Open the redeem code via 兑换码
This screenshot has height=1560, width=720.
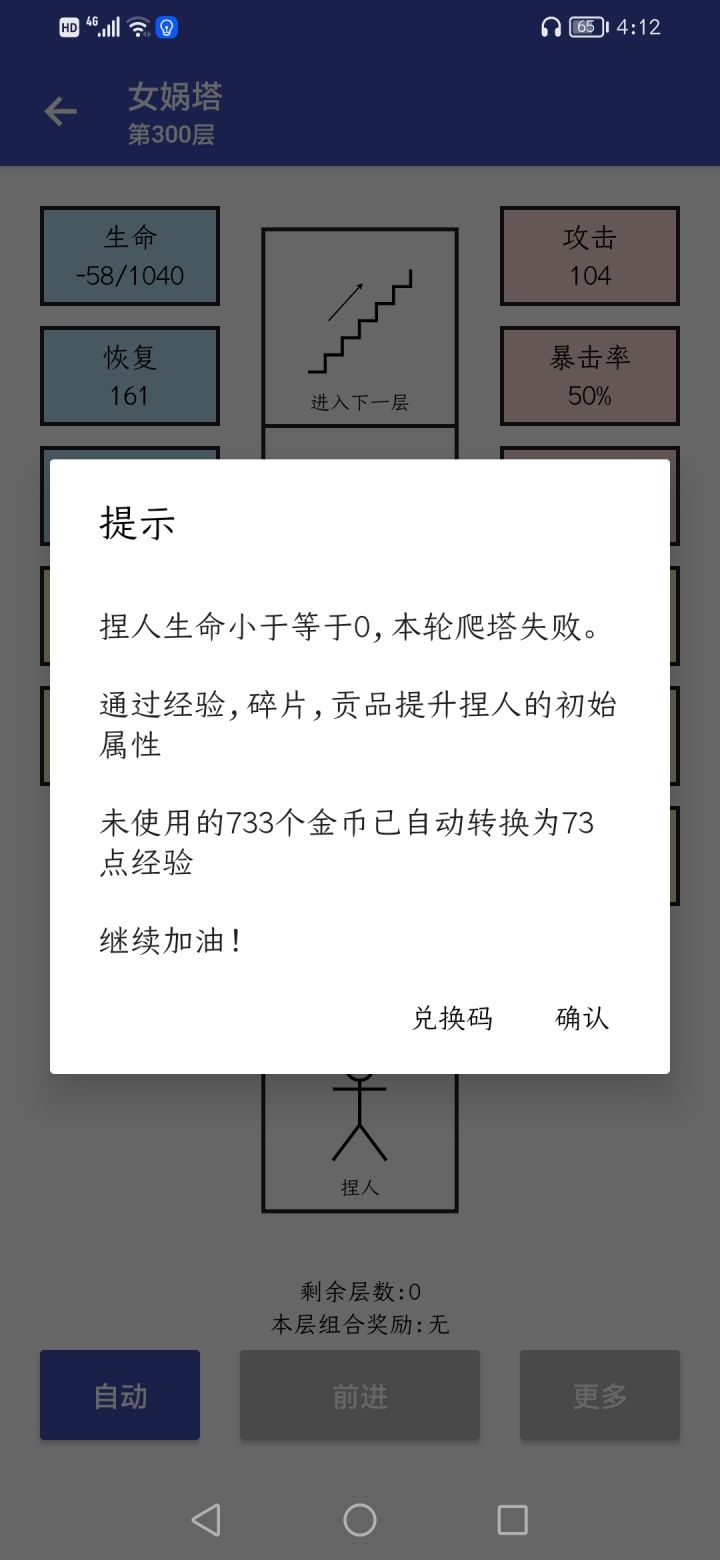(452, 1018)
